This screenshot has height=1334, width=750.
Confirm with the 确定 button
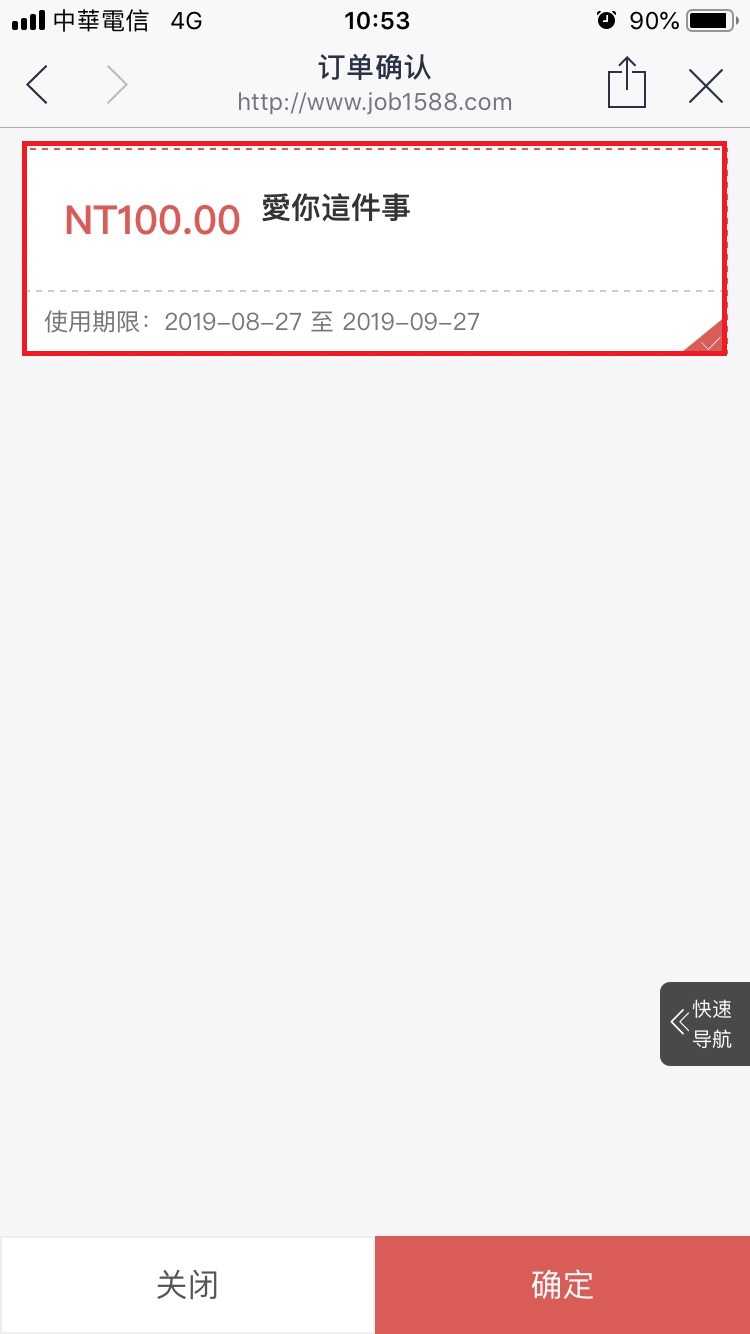(x=562, y=1285)
